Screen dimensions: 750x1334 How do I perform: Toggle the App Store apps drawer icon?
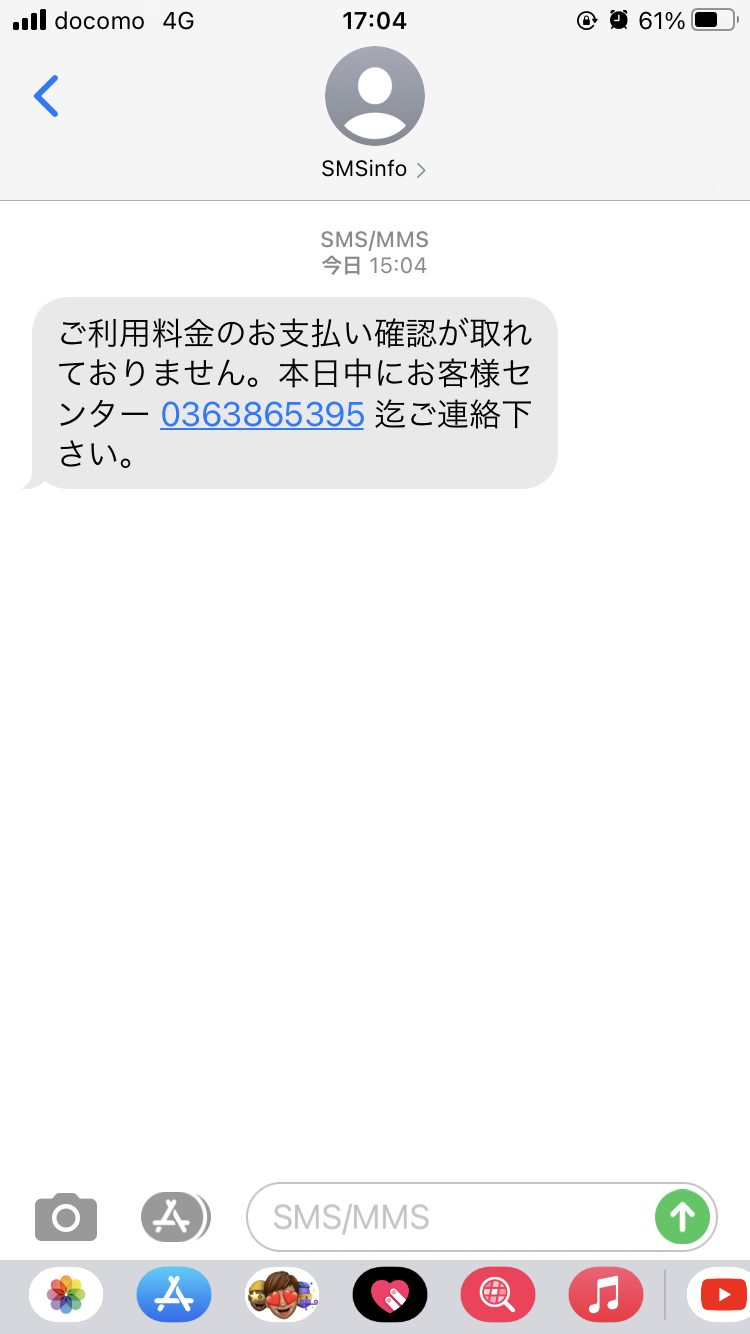click(x=175, y=1216)
